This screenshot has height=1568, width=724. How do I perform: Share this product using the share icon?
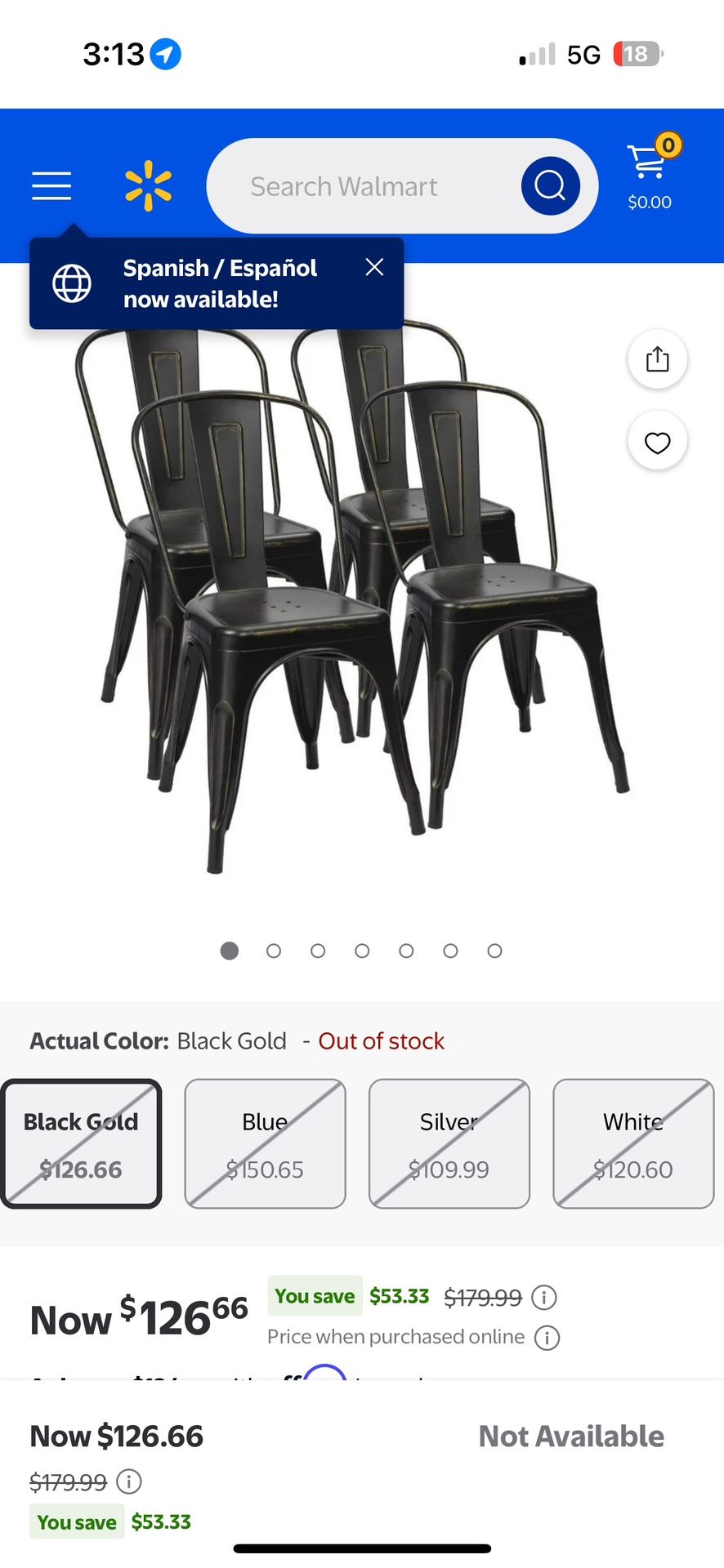click(x=658, y=359)
